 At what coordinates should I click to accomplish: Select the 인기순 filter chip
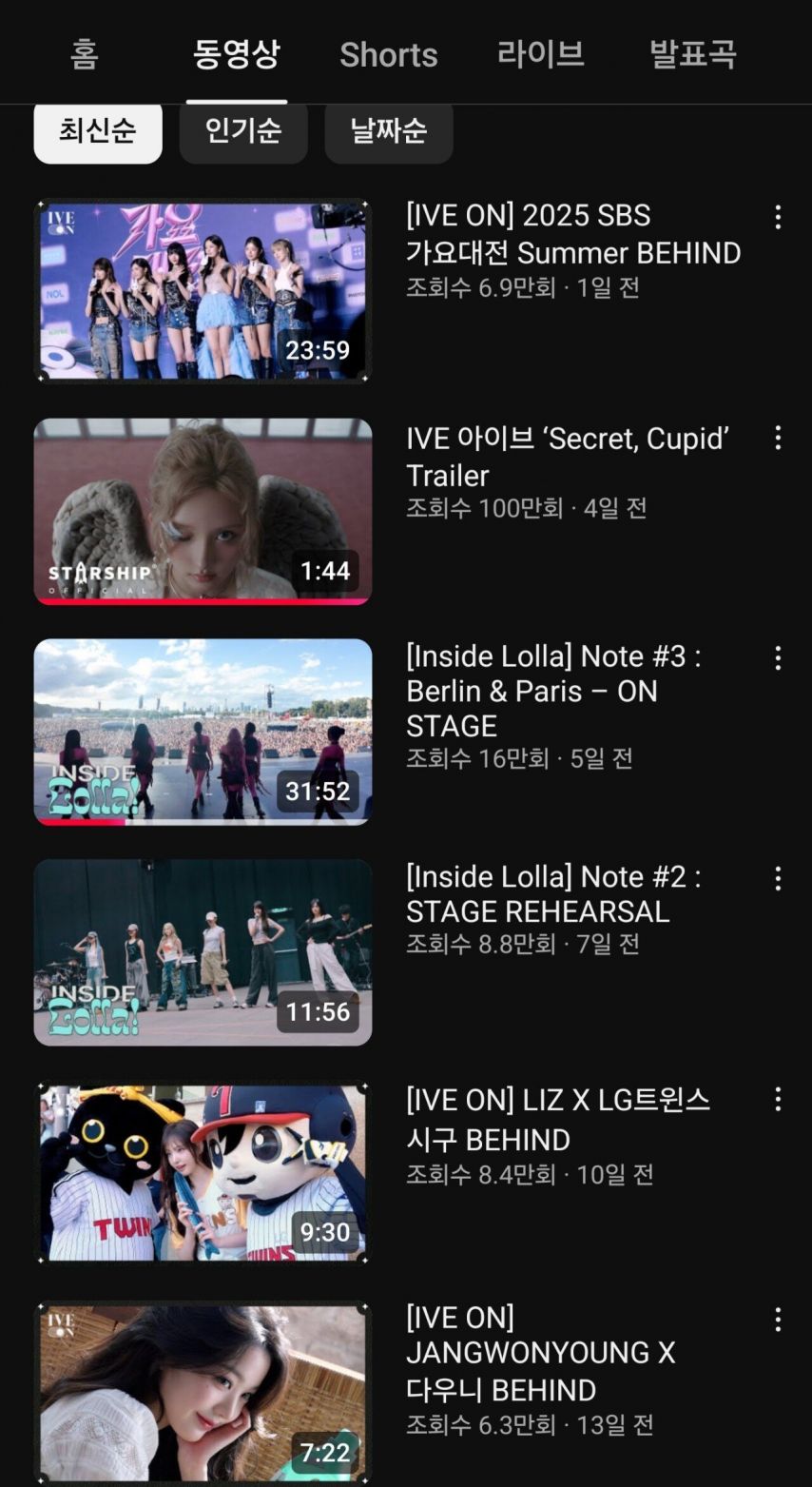(243, 131)
